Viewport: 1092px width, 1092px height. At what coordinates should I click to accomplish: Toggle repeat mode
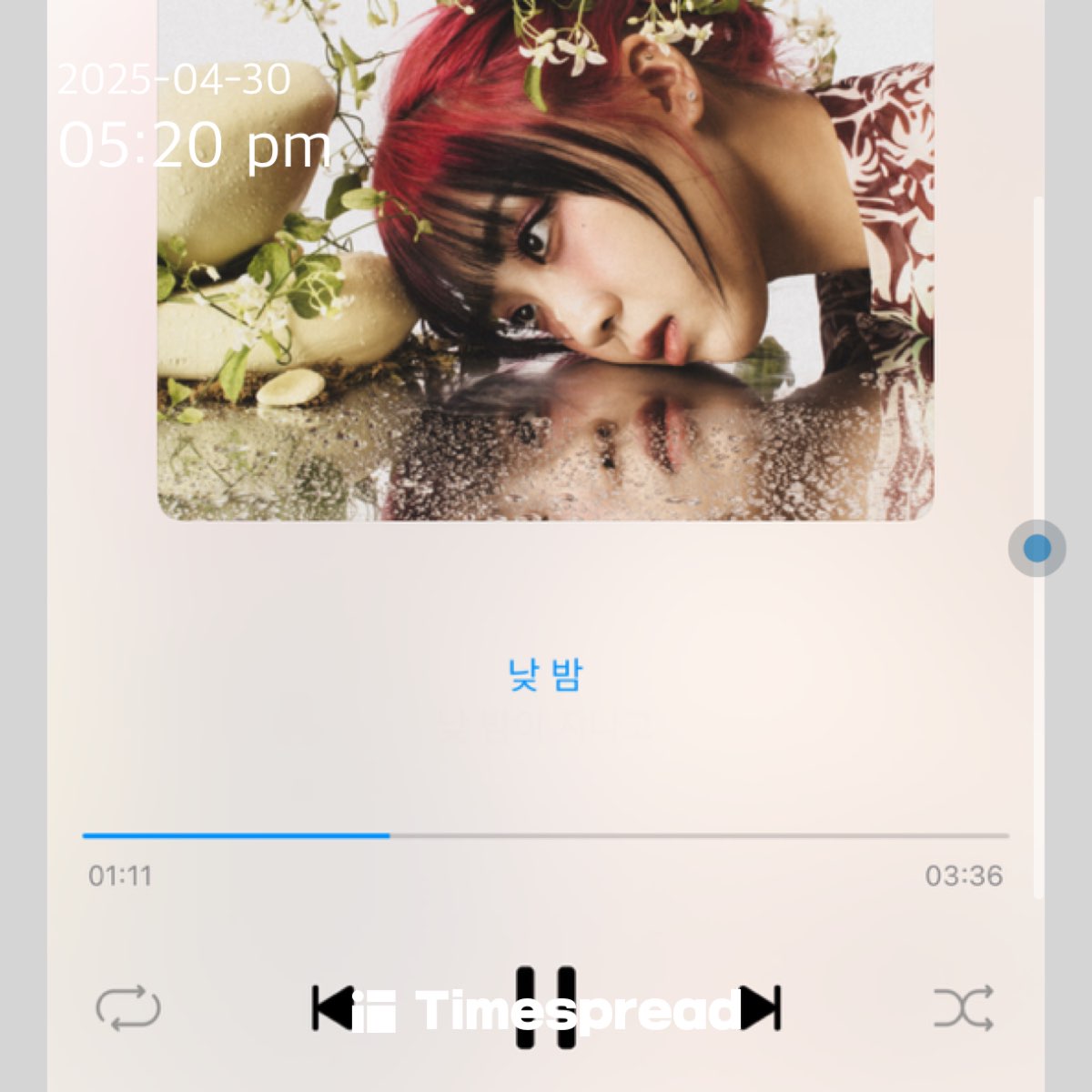128,1009
